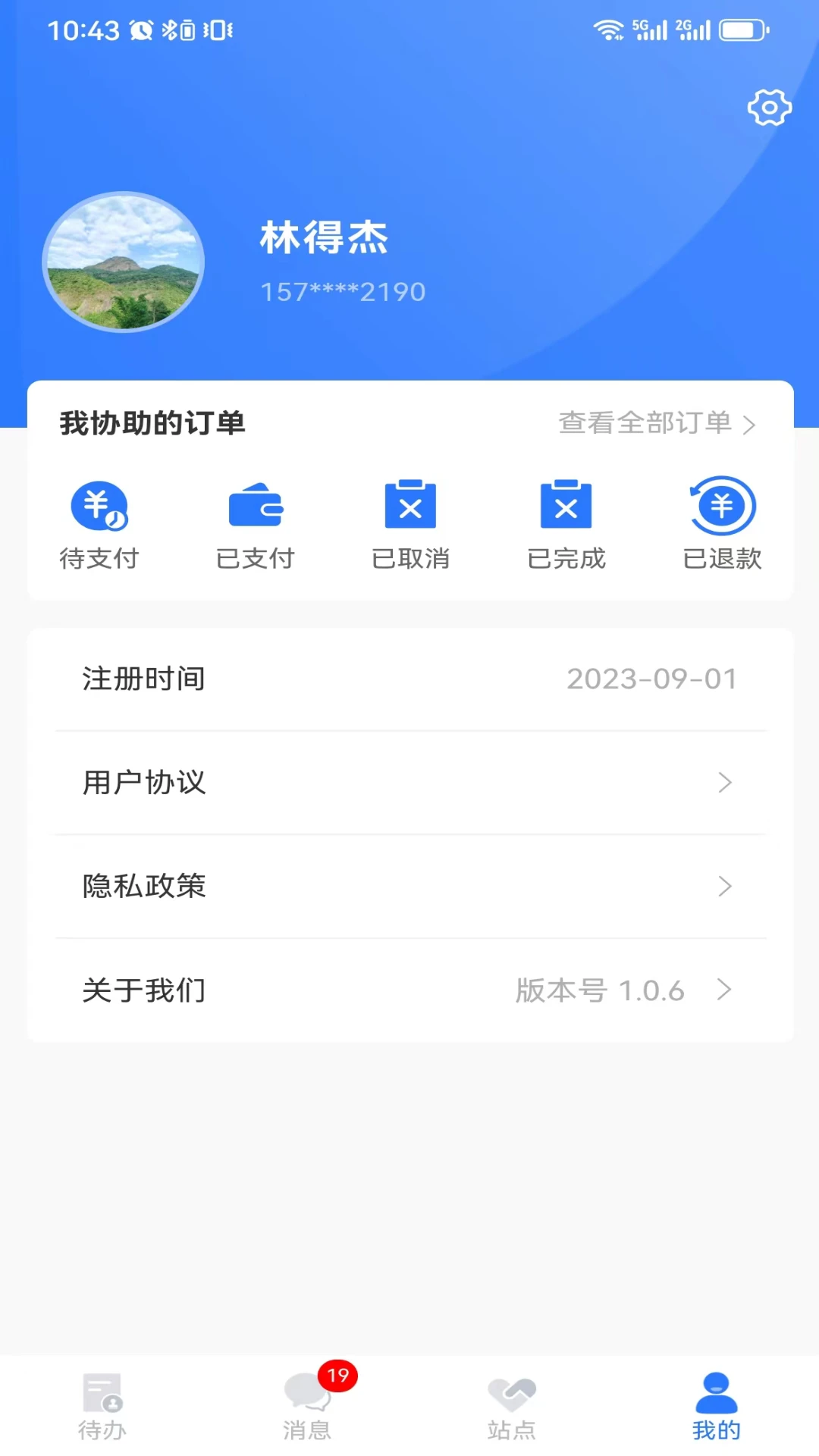Open the settings gear at top right
Image resolution: width=819 pixels, height=1456 pixels.
770,107
